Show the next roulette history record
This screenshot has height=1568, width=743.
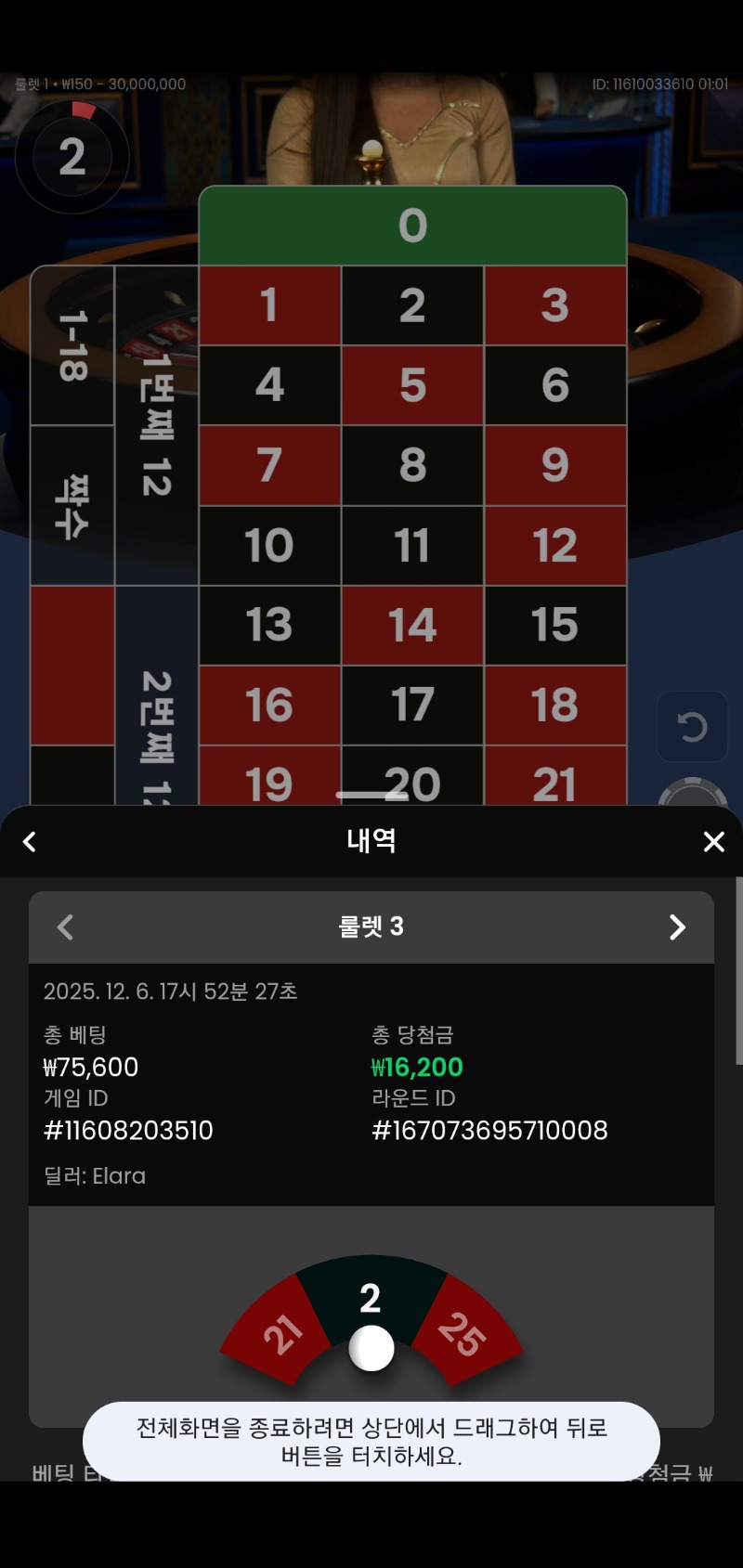pyautogui.click(x=677, y=927)
